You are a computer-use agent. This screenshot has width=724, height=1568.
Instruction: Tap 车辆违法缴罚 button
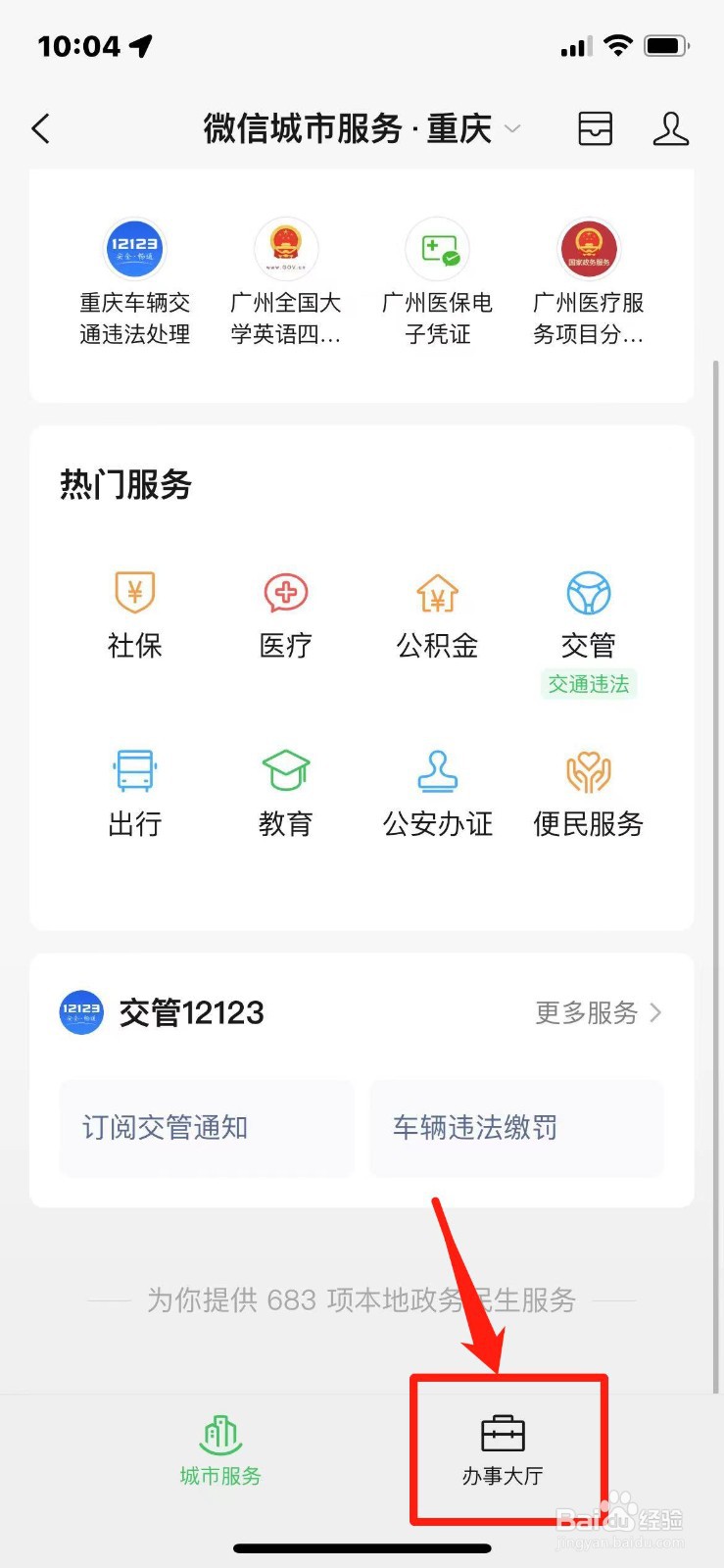click(x=517, y=1128)
